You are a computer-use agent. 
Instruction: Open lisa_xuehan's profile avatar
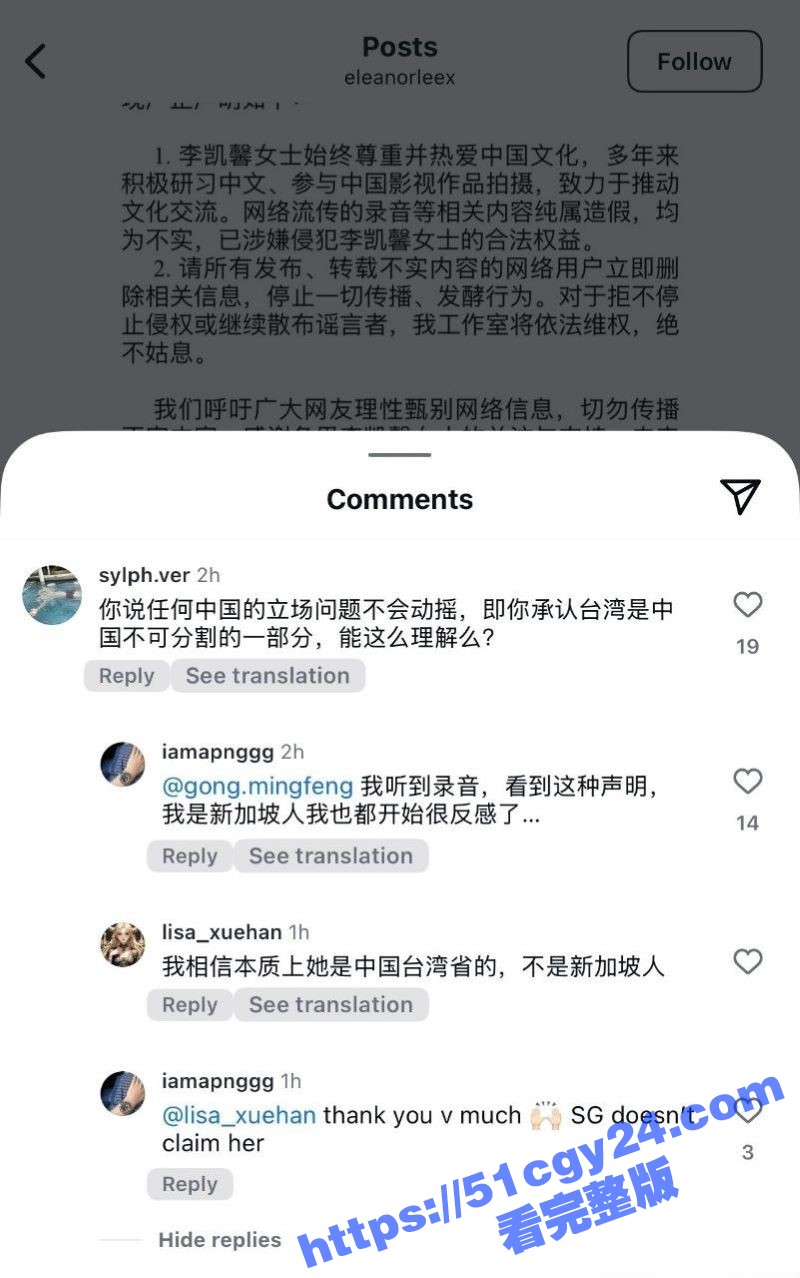pyautogui.click(x=123, y=944)
